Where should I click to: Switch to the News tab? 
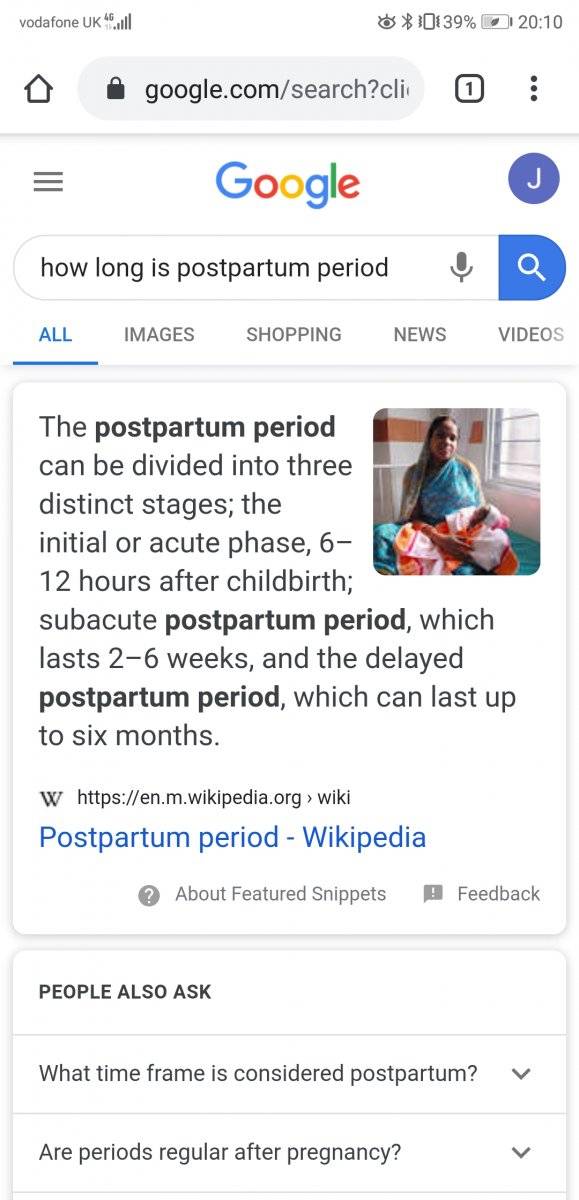tap(420, 335)
